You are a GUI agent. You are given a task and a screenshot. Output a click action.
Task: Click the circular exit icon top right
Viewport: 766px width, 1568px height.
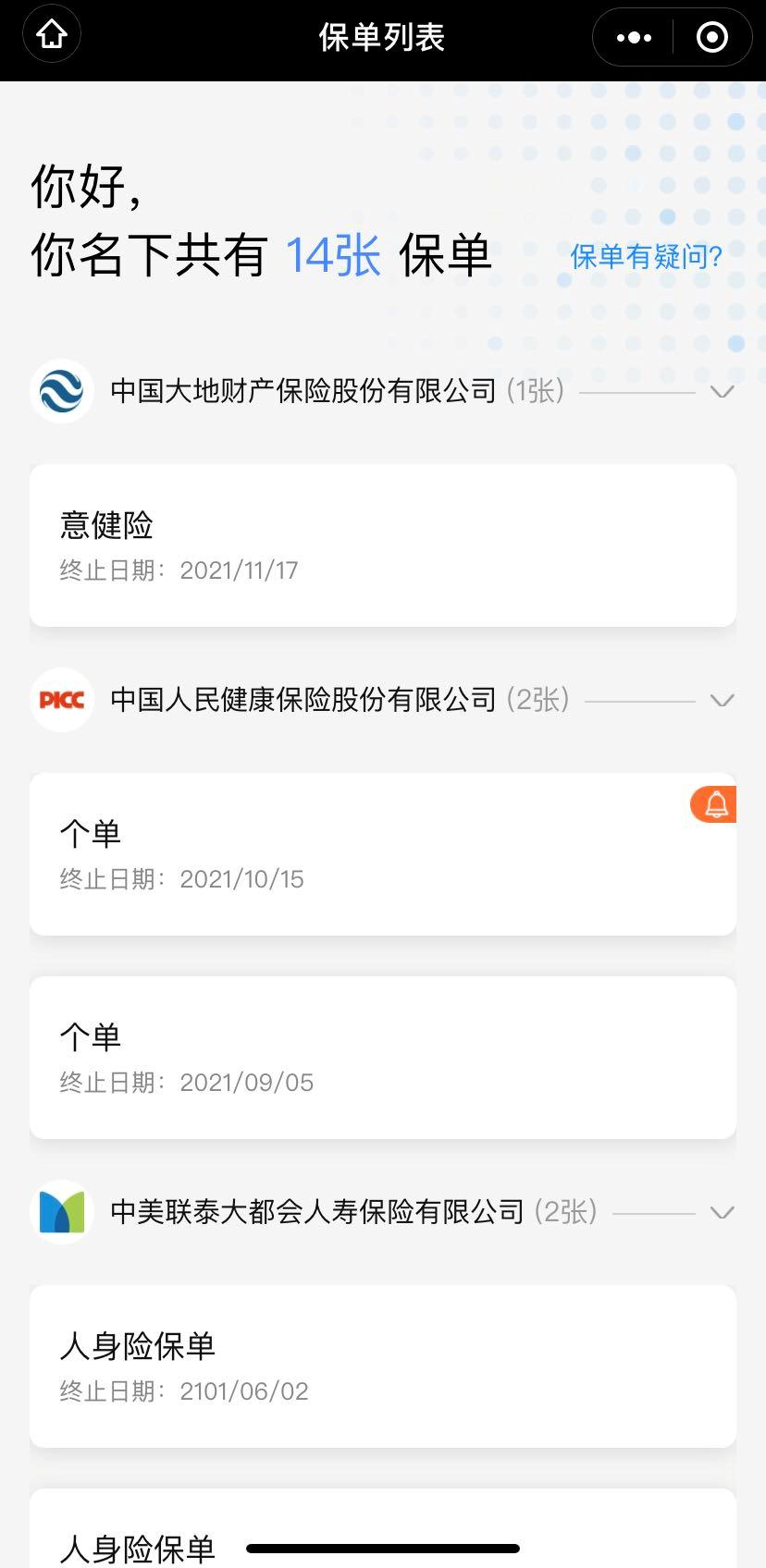click(x=710, y=37)
